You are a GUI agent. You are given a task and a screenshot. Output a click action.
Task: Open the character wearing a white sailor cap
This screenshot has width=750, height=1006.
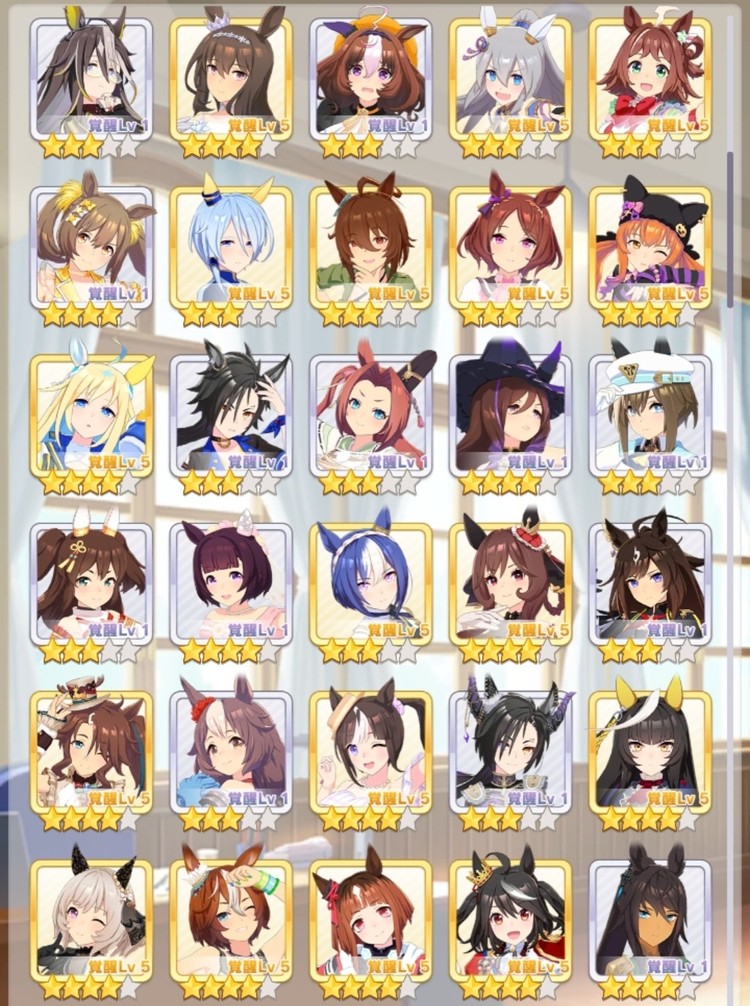[650, 413]
